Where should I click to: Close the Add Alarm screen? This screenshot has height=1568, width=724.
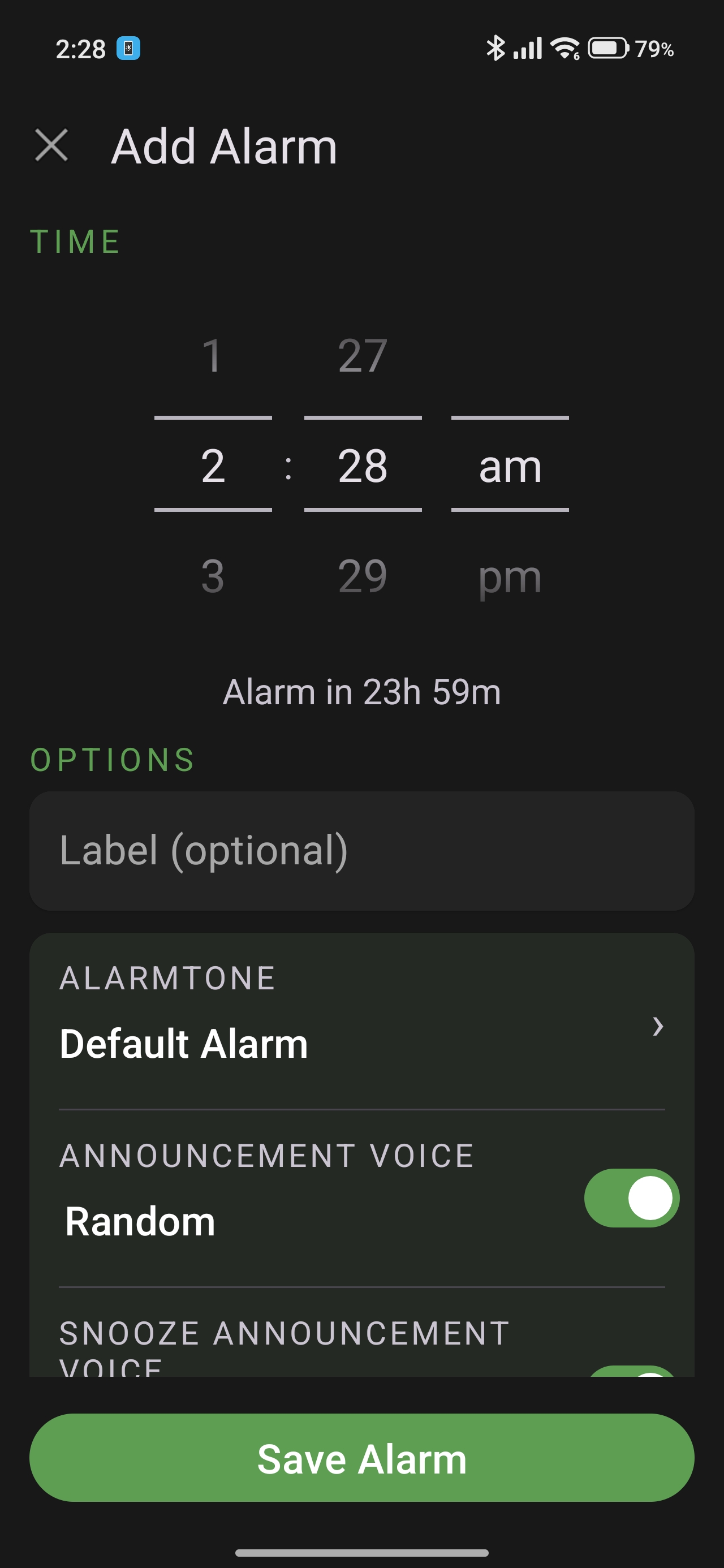[x=51, y=144]
